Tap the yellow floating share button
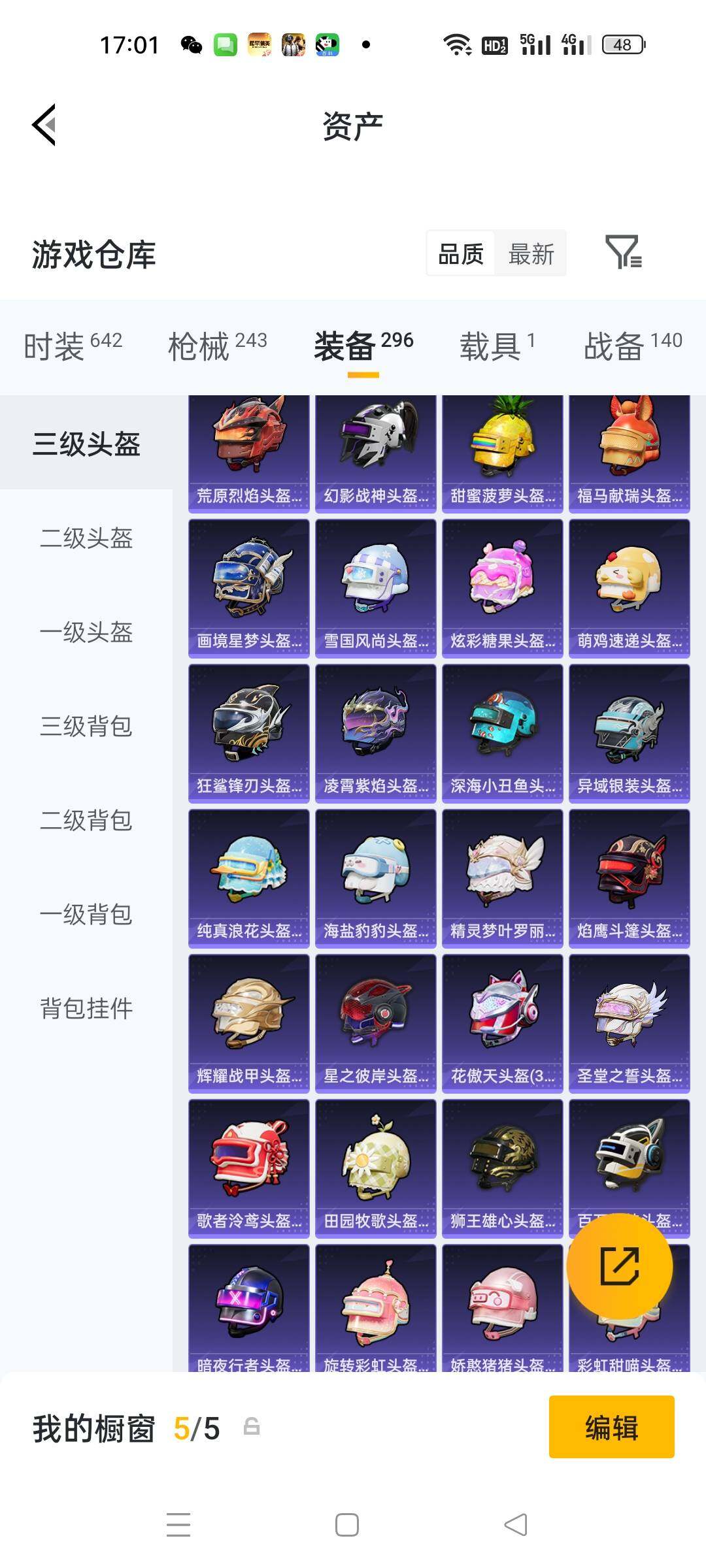Image resolution: width=706 pixels, height=1568 pixels. click(x=619, y=1266)
